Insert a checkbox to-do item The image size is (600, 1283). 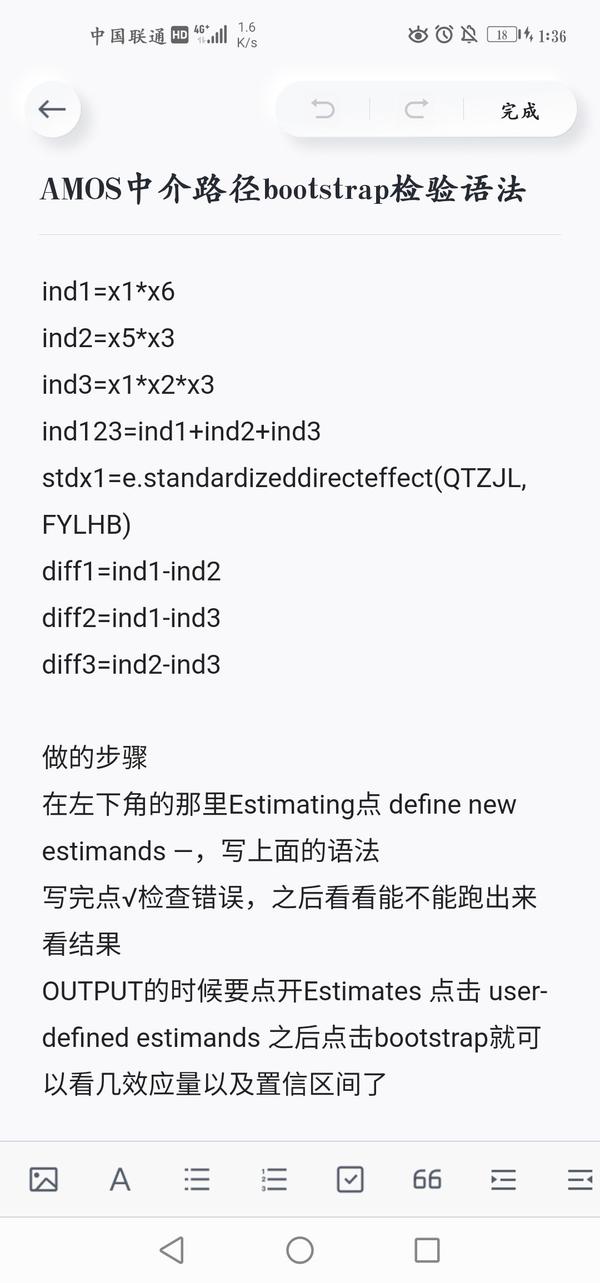[350, 1179]
